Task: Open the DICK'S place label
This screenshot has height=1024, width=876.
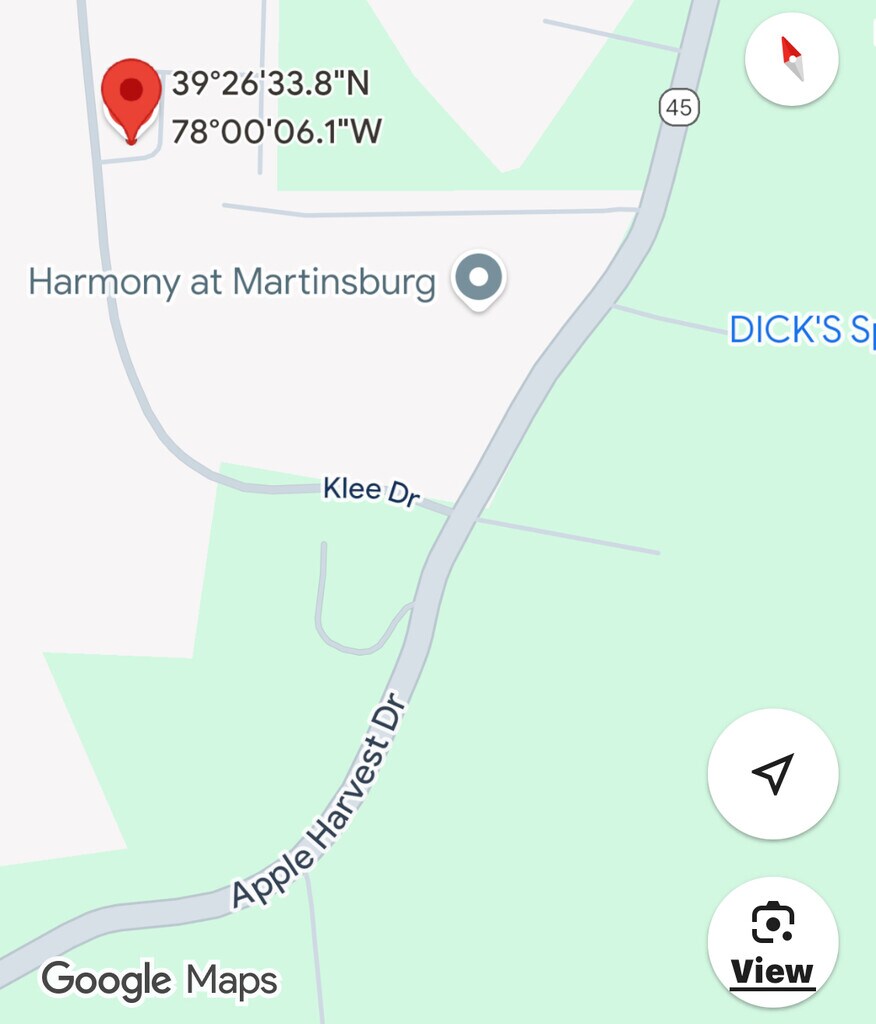Action: 800,330
